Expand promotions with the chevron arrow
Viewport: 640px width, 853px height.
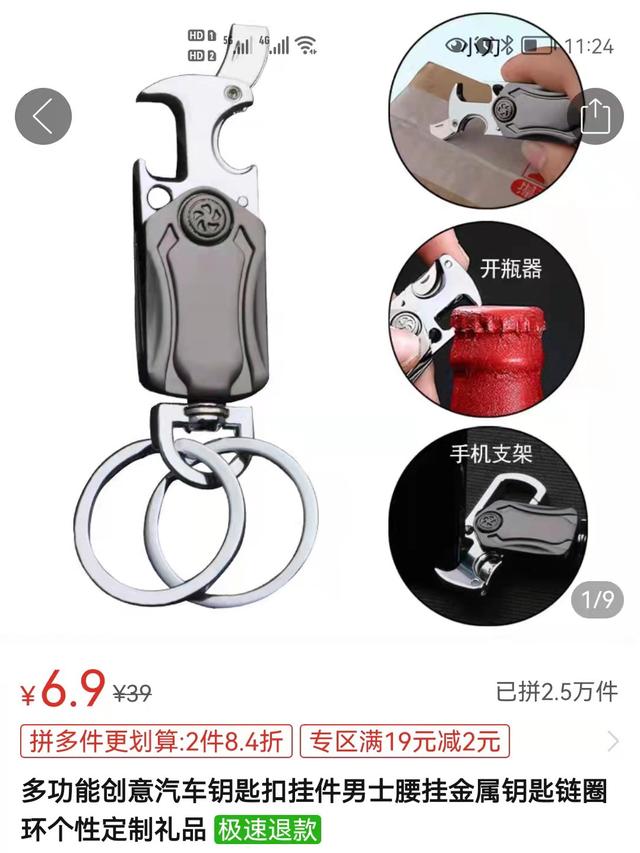click(x=613, y=741)
